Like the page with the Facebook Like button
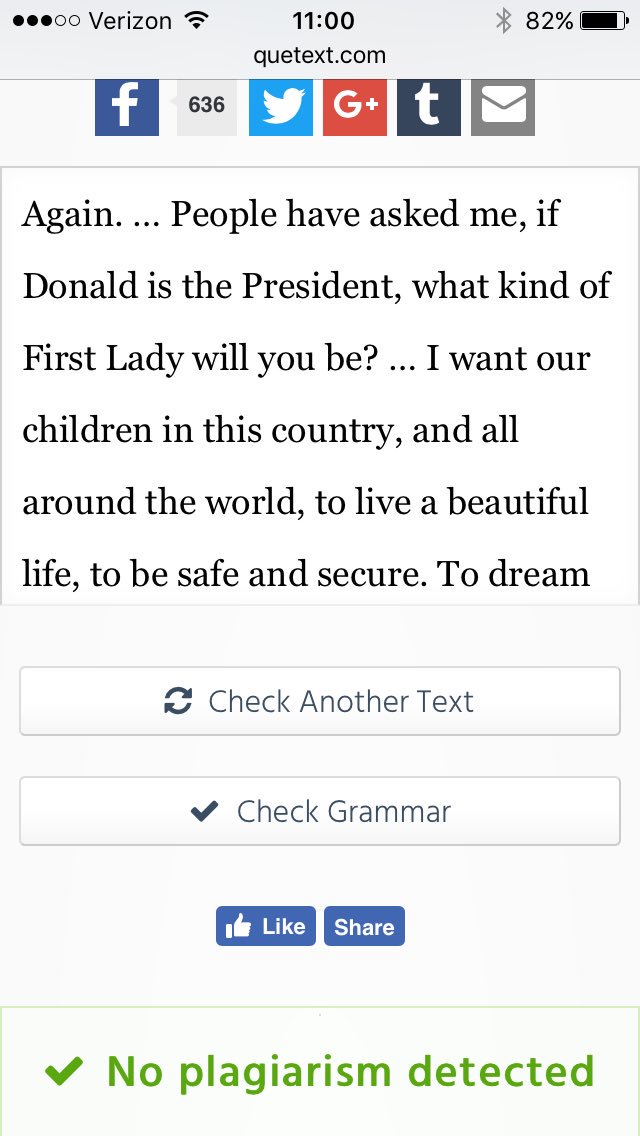Screen dimensions: 640x1136 tap(266, 926)
